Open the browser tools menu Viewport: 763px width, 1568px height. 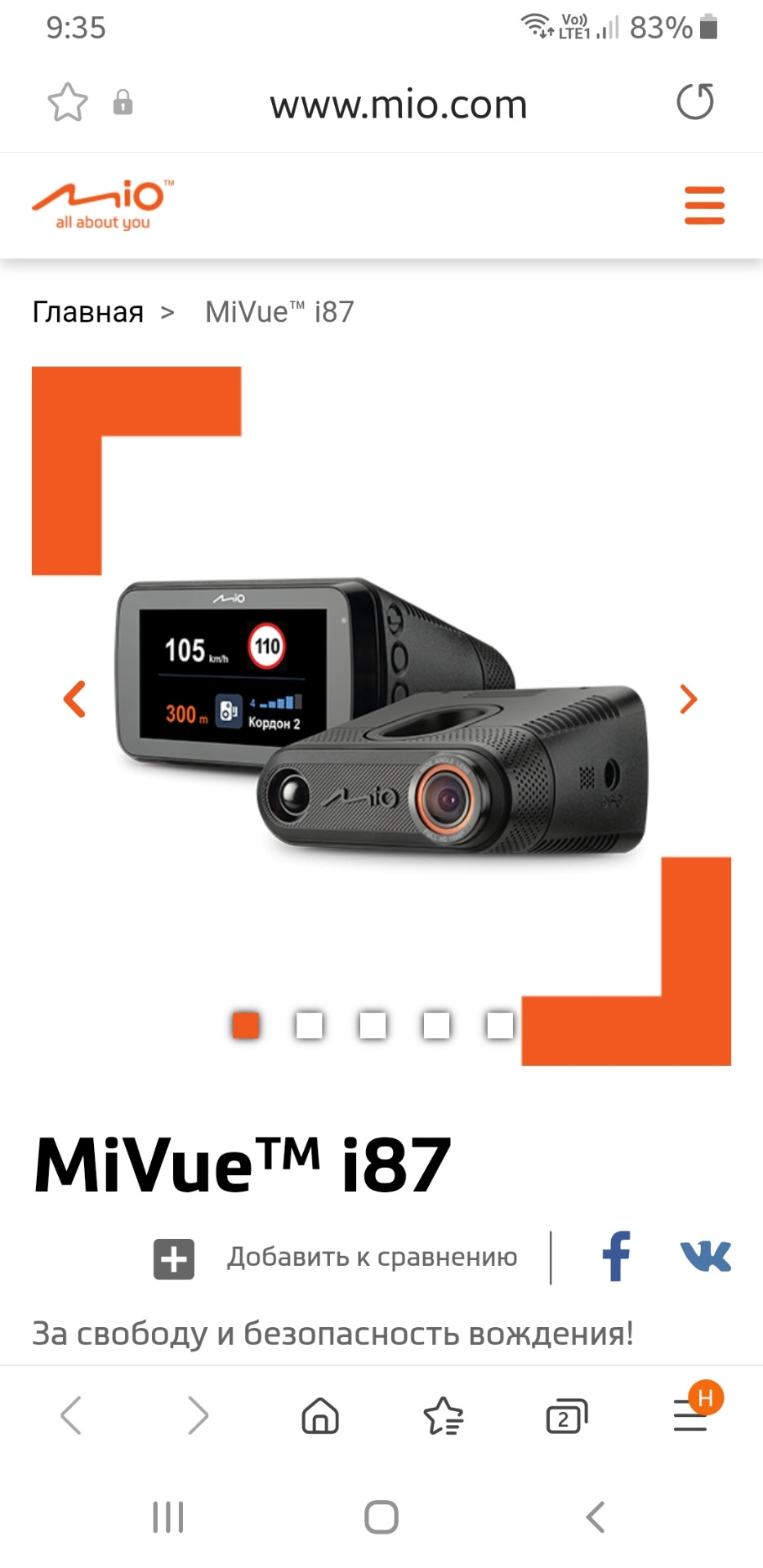[x=690, y=1415]
